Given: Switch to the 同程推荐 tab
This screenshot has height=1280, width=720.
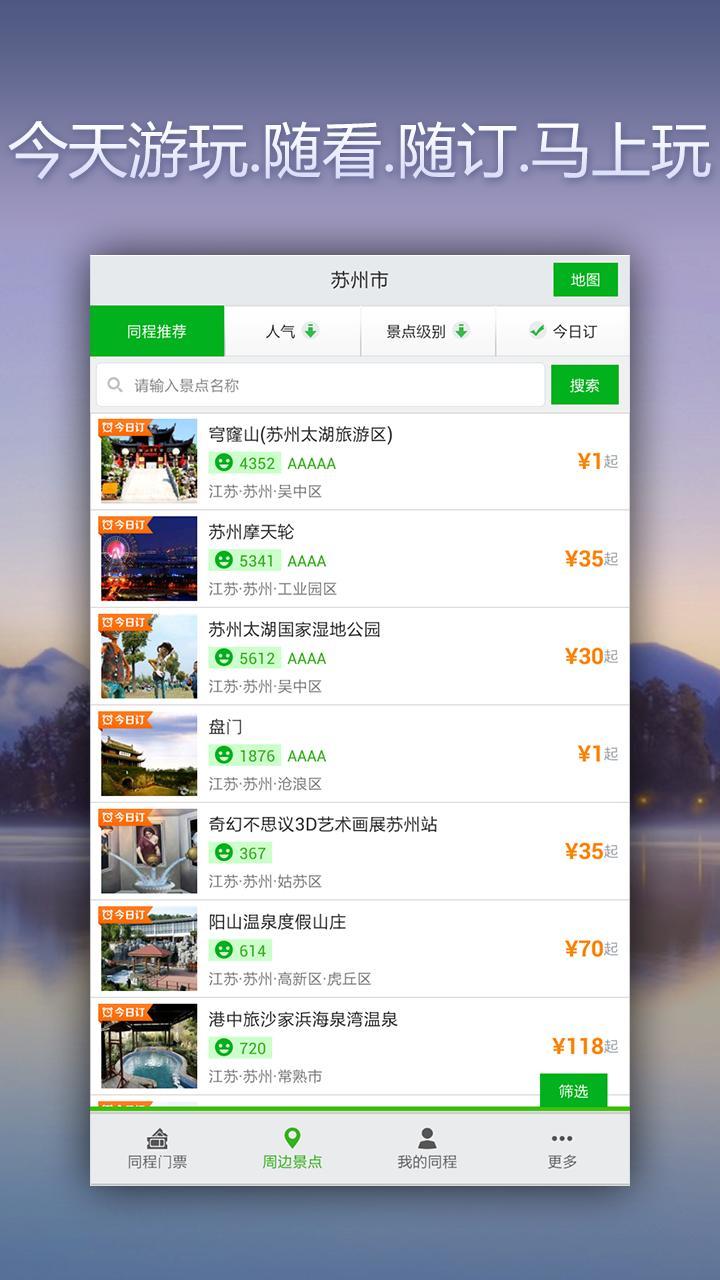Looking at the screenshot, I should tap(155, 331).
